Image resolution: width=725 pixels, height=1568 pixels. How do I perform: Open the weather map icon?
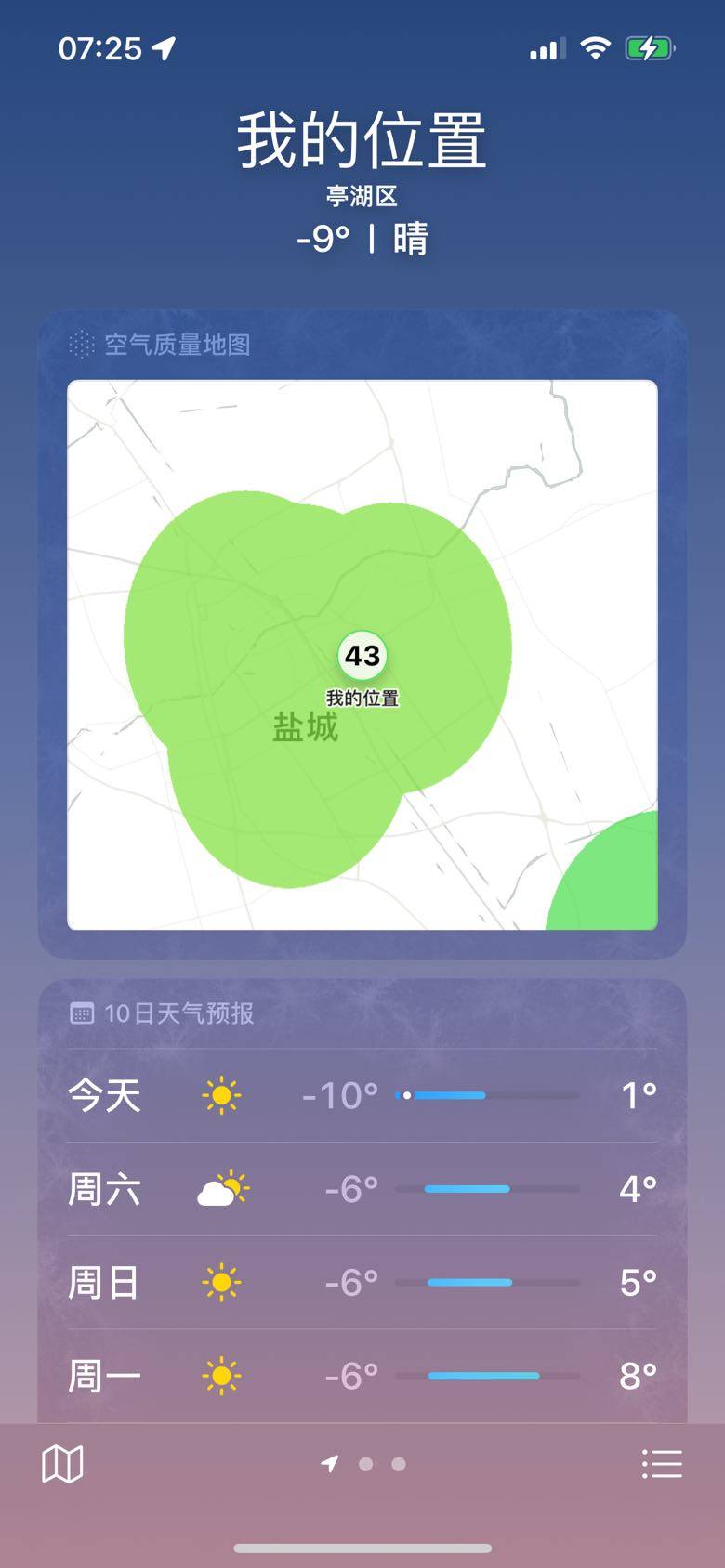[62, 1464]
